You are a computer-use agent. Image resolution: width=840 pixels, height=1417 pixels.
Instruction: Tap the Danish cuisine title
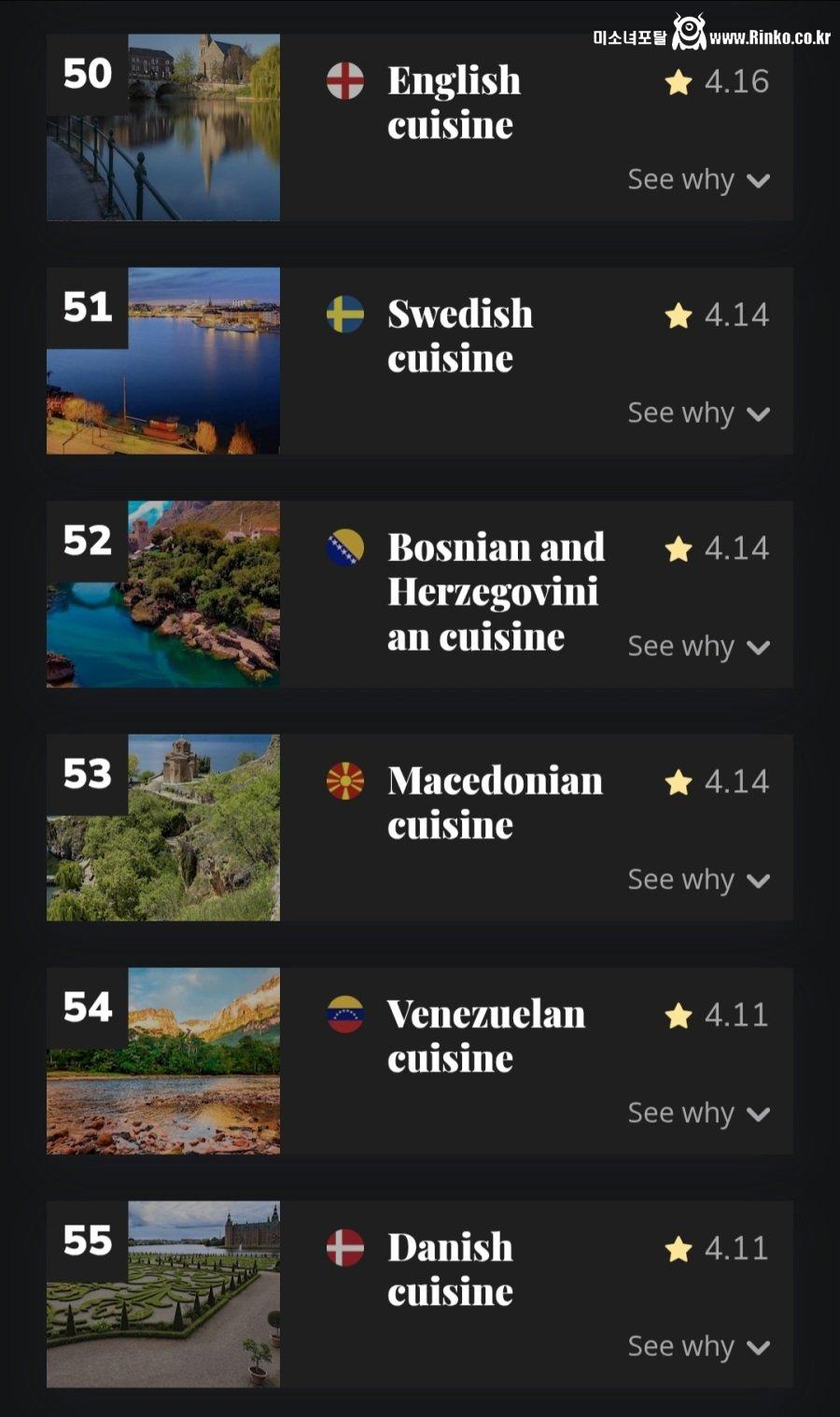450,1270
